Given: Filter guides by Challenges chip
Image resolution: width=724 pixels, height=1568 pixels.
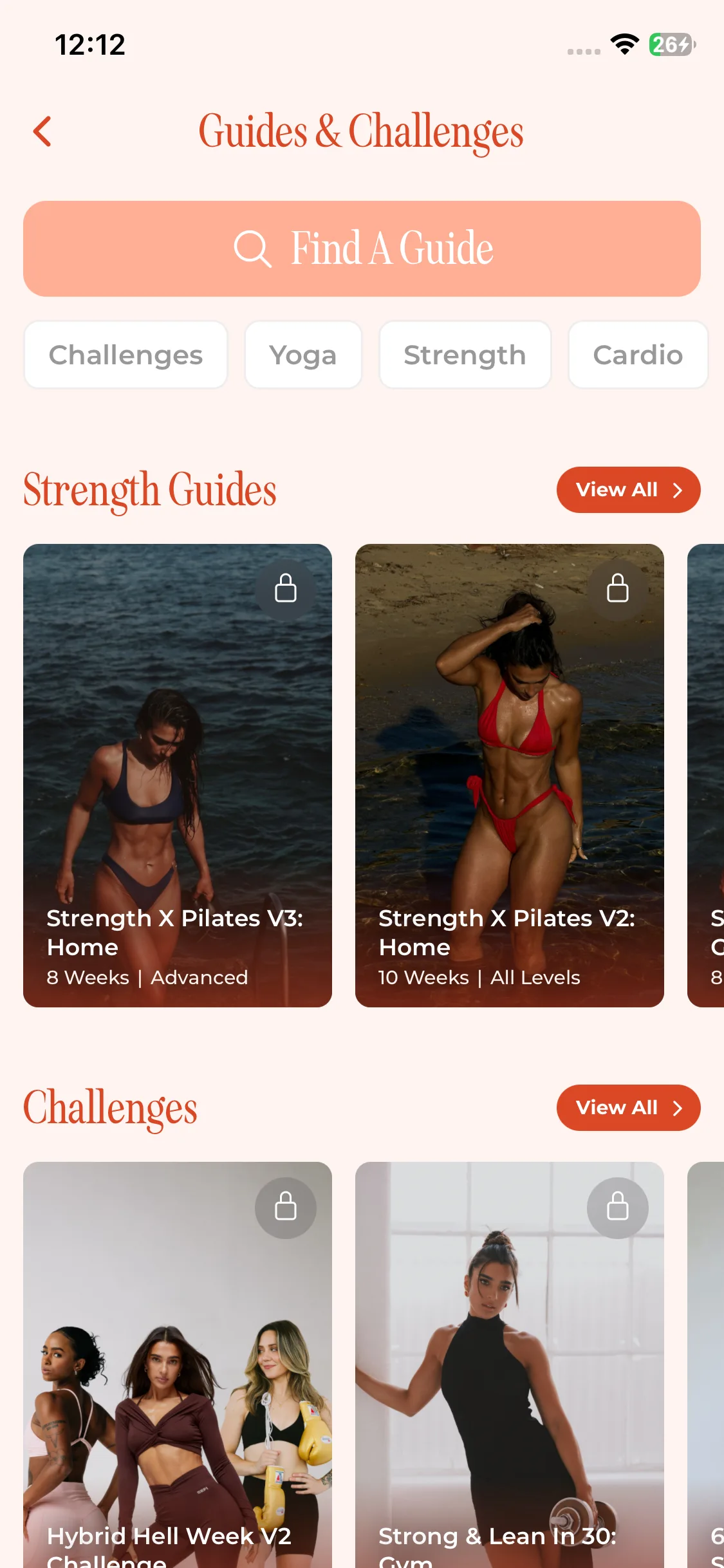Looking at the screenshot, I should 125,355.
